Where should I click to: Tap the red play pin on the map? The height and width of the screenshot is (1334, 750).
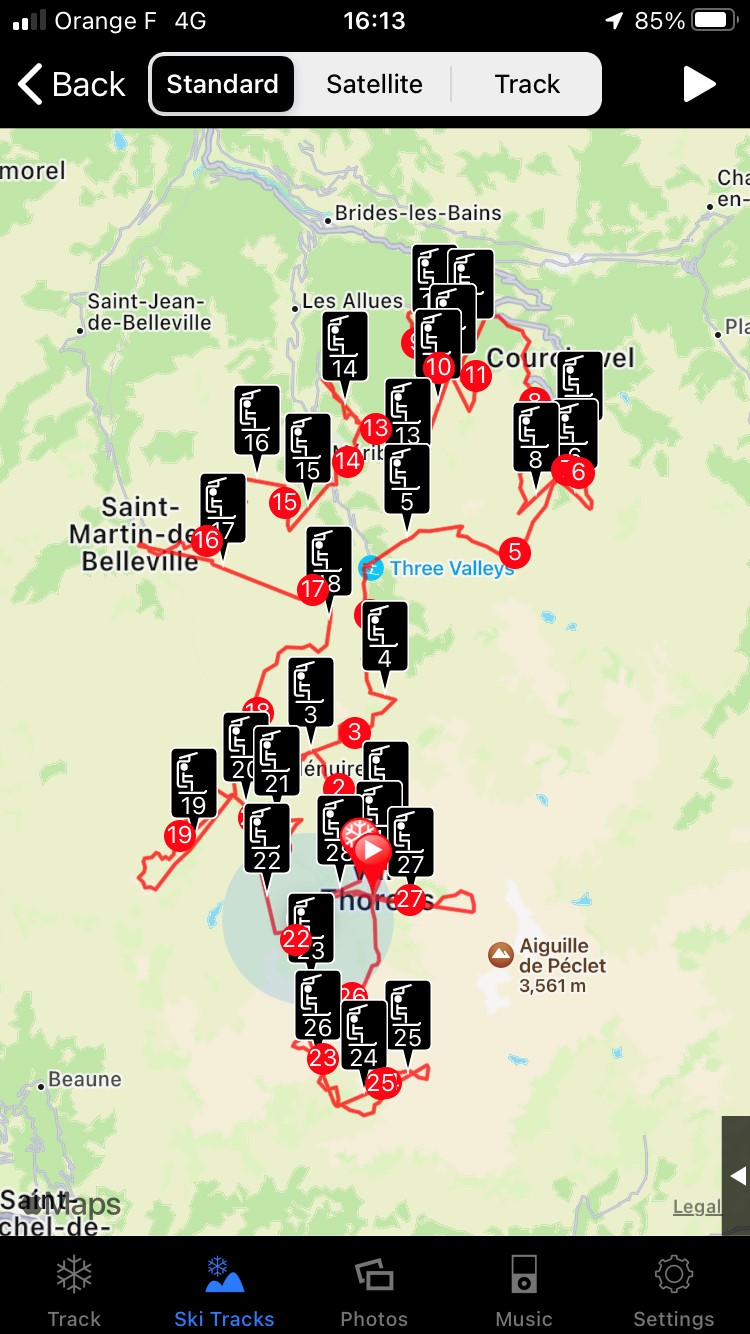[372, 853]
